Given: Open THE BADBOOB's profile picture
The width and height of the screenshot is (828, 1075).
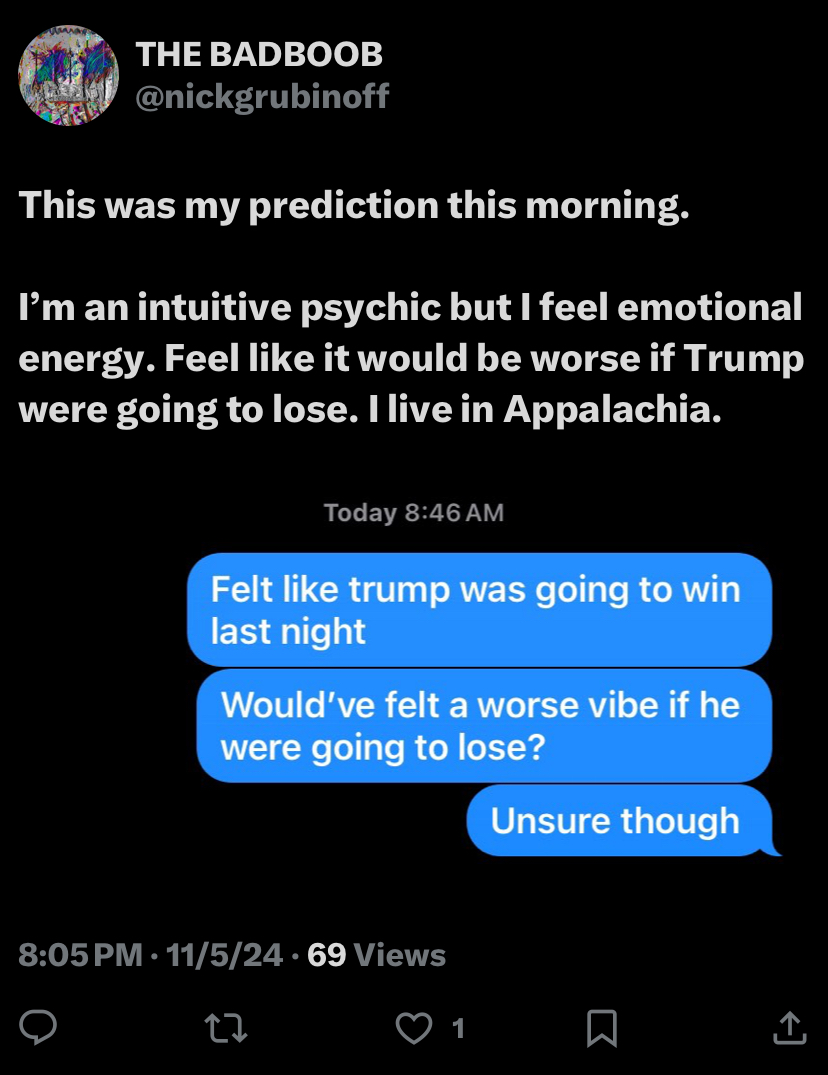Looking at the screenshot, I should point(68,76).
